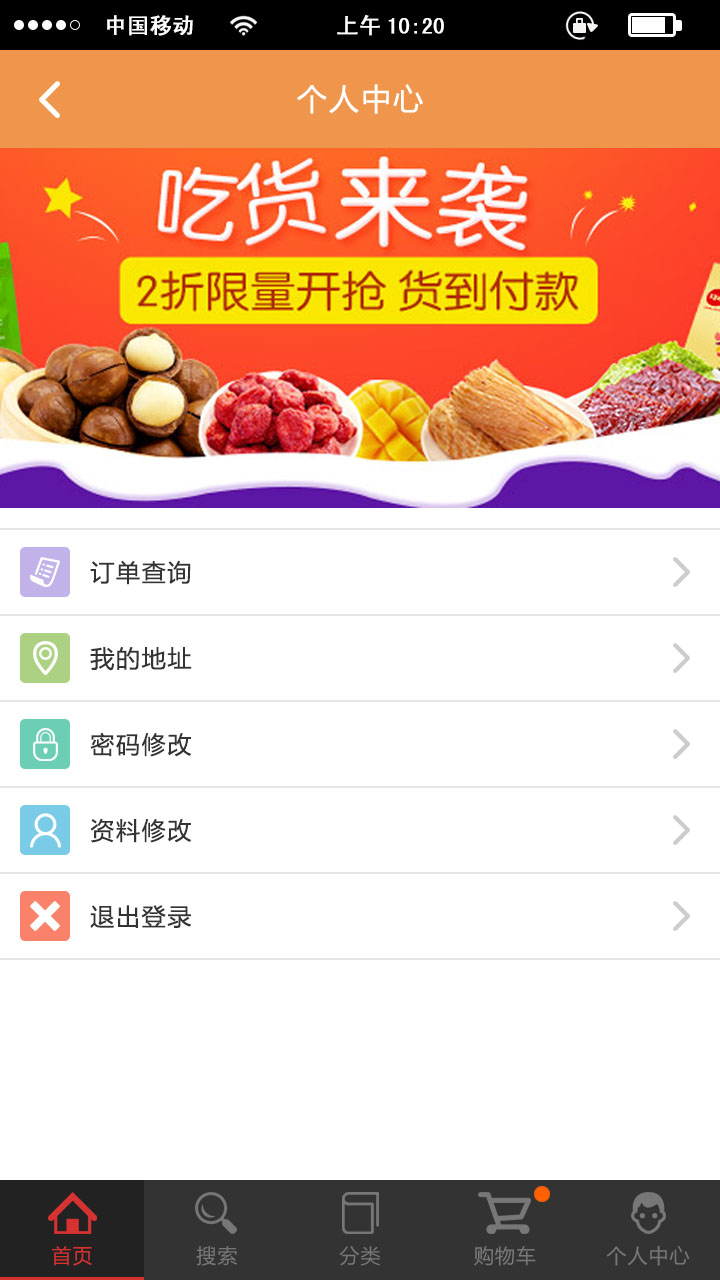Open 我的地址 address list

pos(360,658)
